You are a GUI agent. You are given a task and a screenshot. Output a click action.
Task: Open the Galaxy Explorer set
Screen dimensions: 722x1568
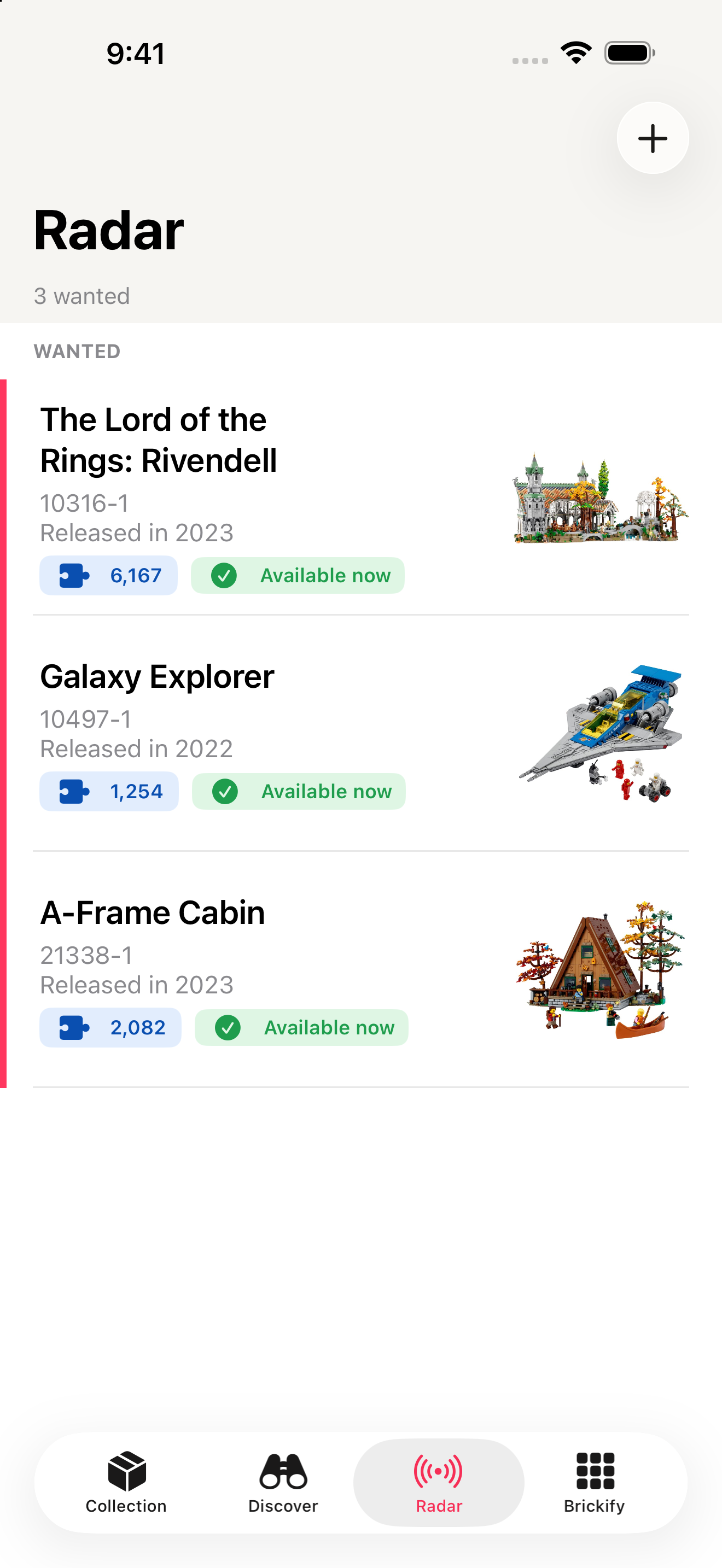tap(361, 734)
